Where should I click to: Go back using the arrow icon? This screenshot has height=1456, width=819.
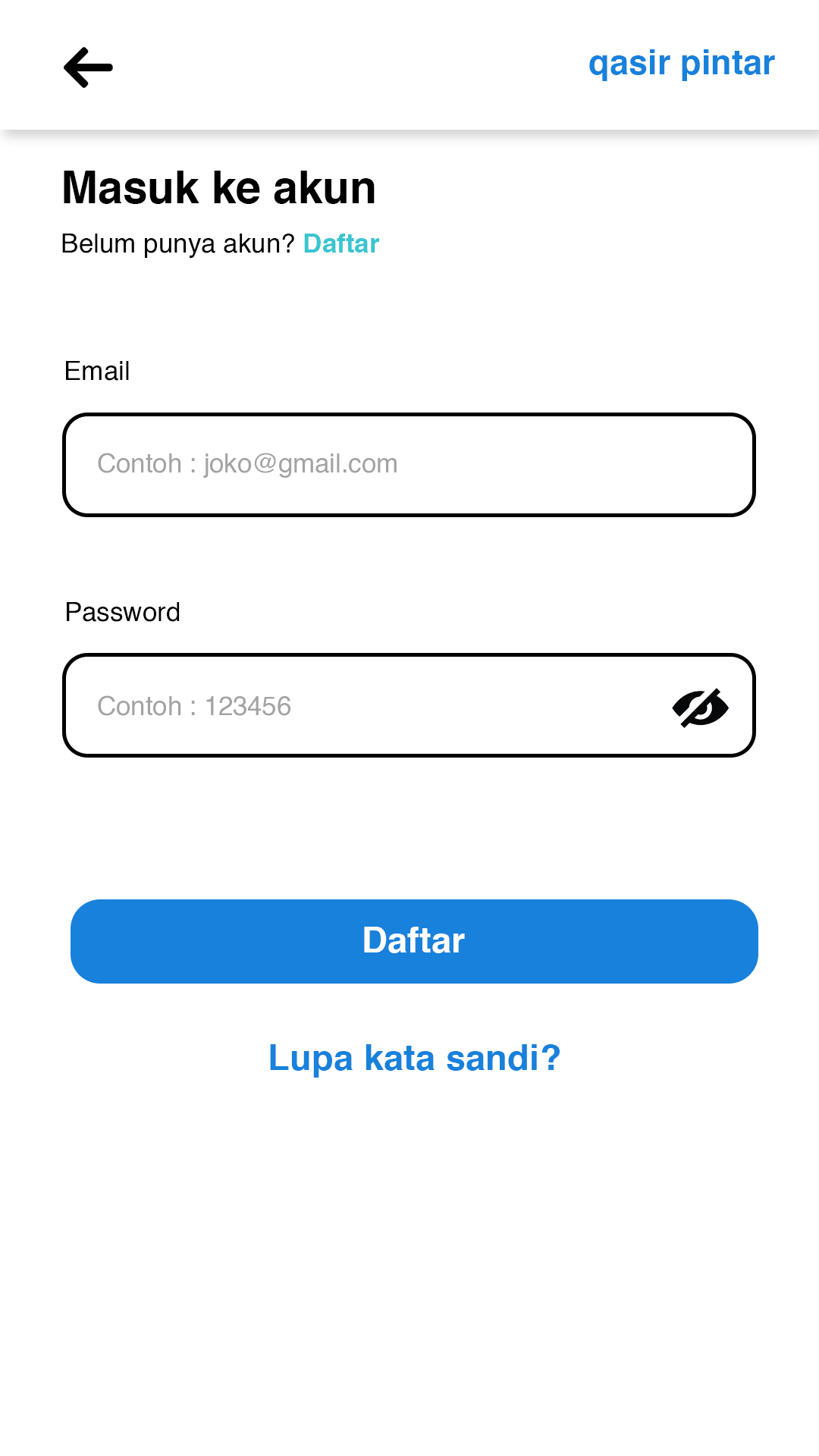click(88, 67)
